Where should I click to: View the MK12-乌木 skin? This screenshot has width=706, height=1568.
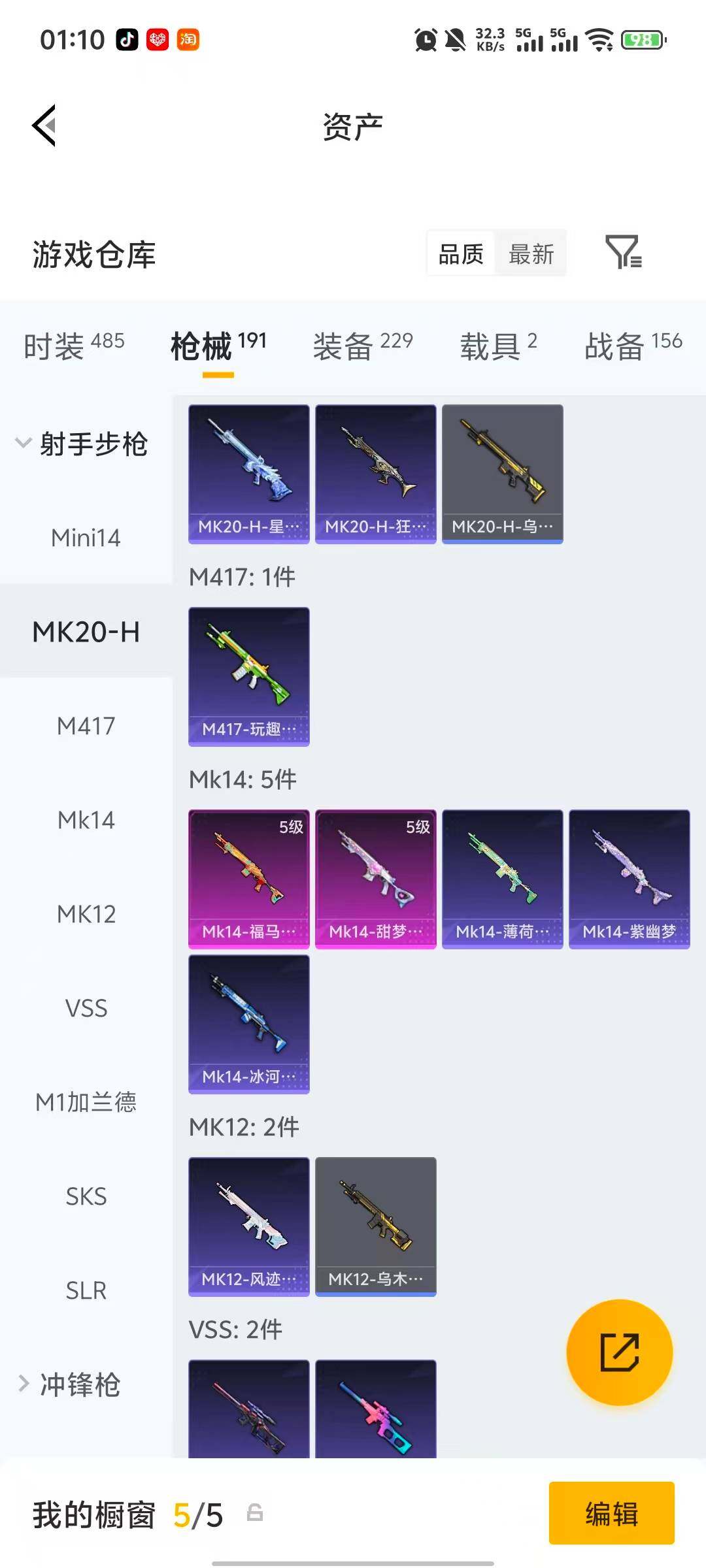coord(375,1226)
